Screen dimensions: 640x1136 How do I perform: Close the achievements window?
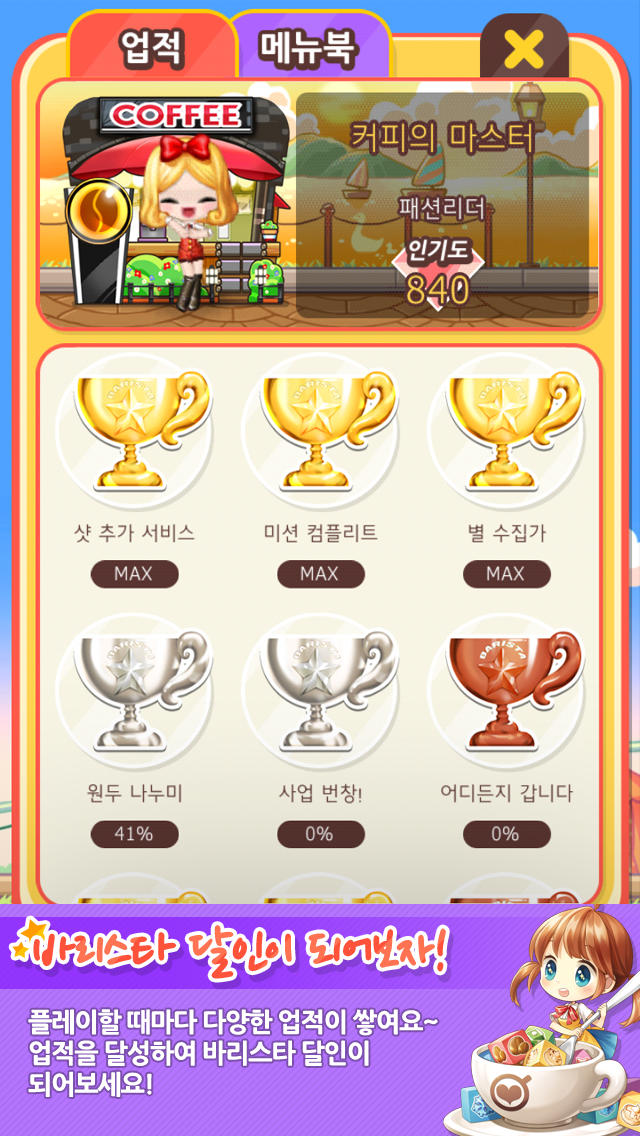point(523,48)
